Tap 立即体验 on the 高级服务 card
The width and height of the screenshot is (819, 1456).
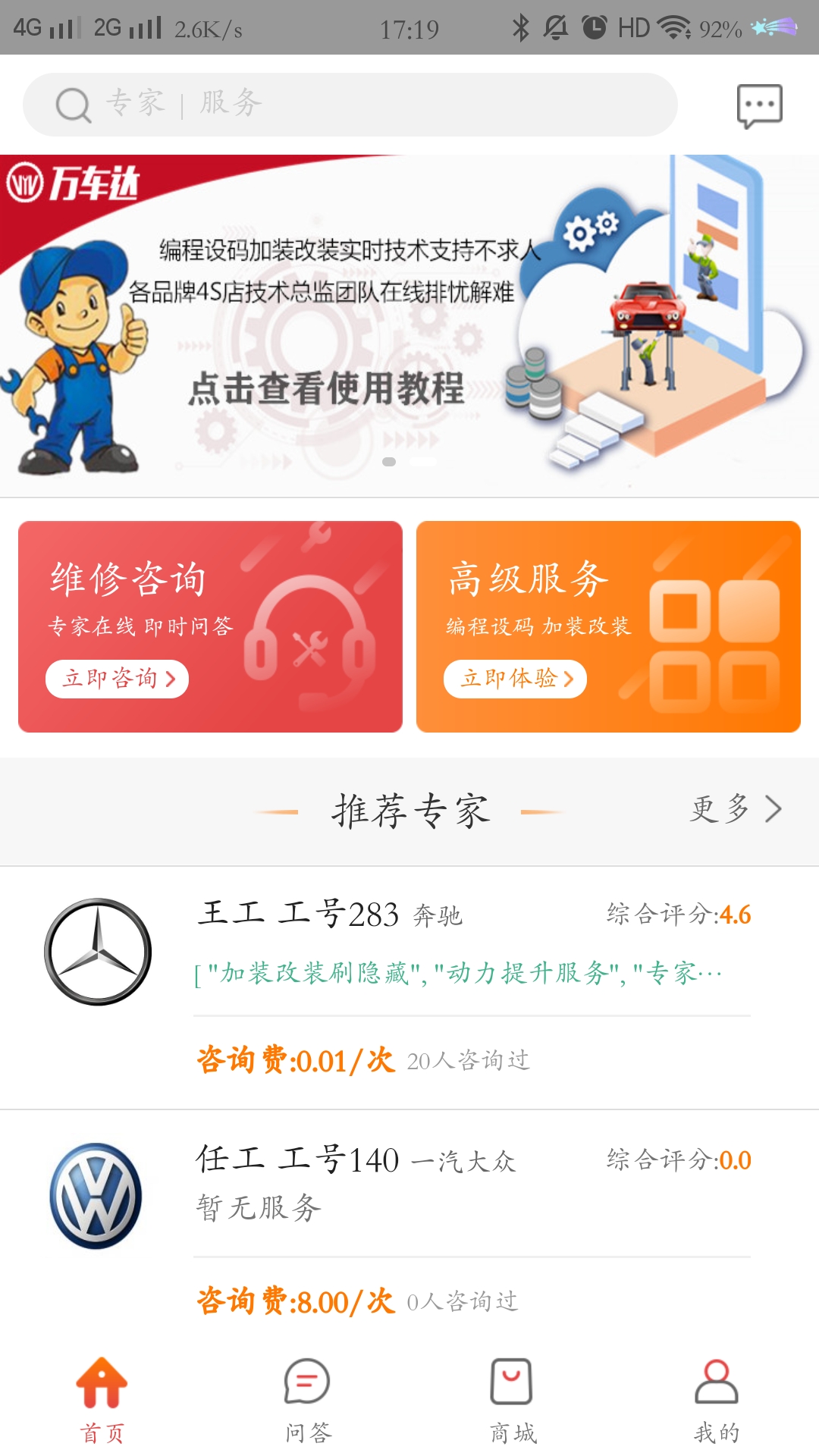click(516, 679)
